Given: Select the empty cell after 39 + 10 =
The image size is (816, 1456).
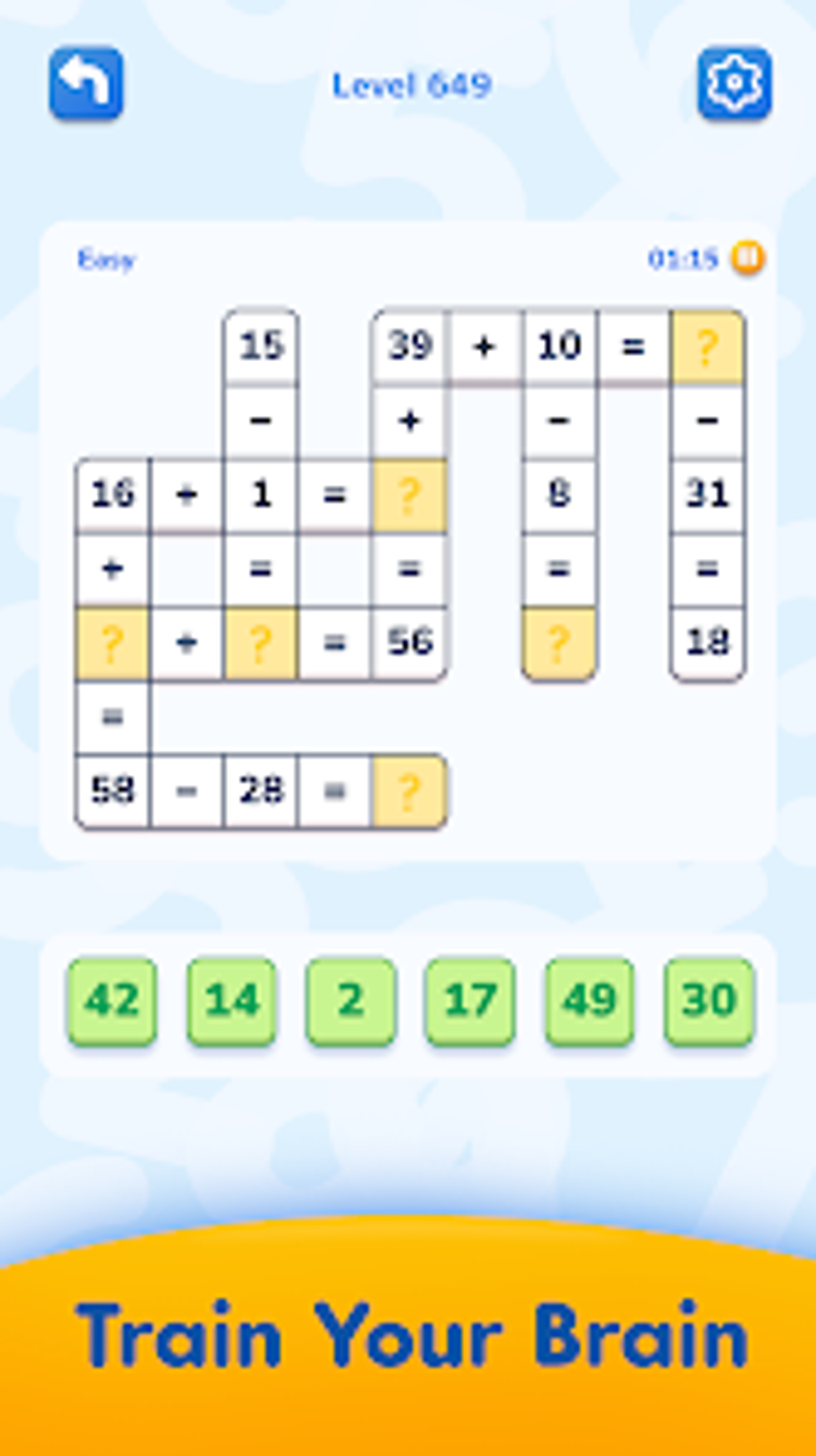Looking at the screenshot, I should [x=707, y=347].
